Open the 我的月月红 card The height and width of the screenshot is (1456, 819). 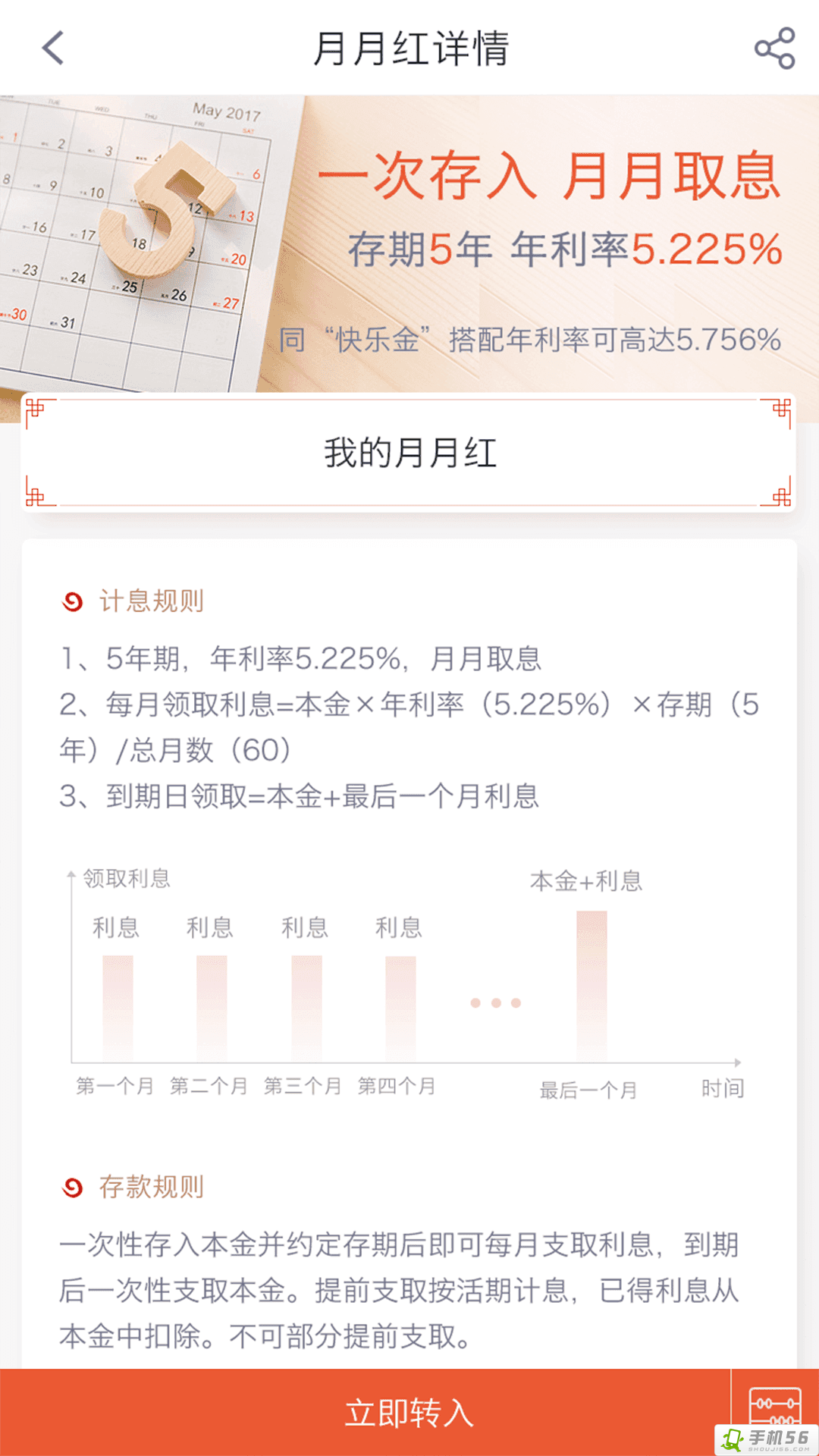coord(409,453)
